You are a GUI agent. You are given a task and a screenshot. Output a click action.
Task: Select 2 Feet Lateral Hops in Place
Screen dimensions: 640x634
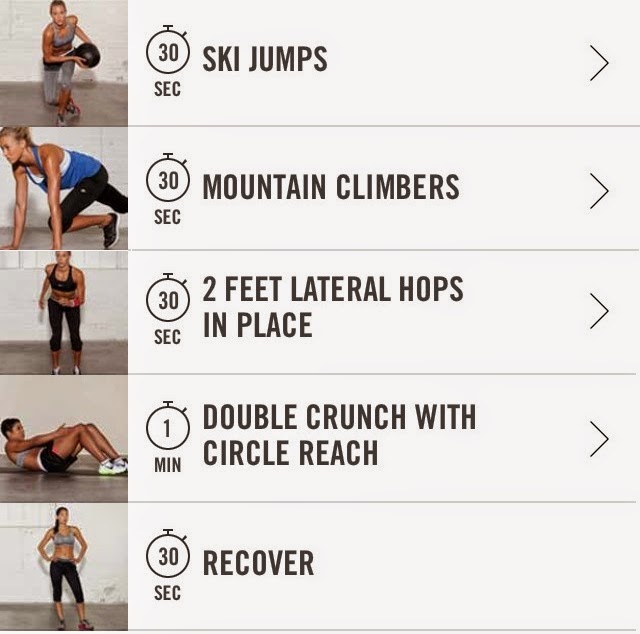[x=332, y=308]
